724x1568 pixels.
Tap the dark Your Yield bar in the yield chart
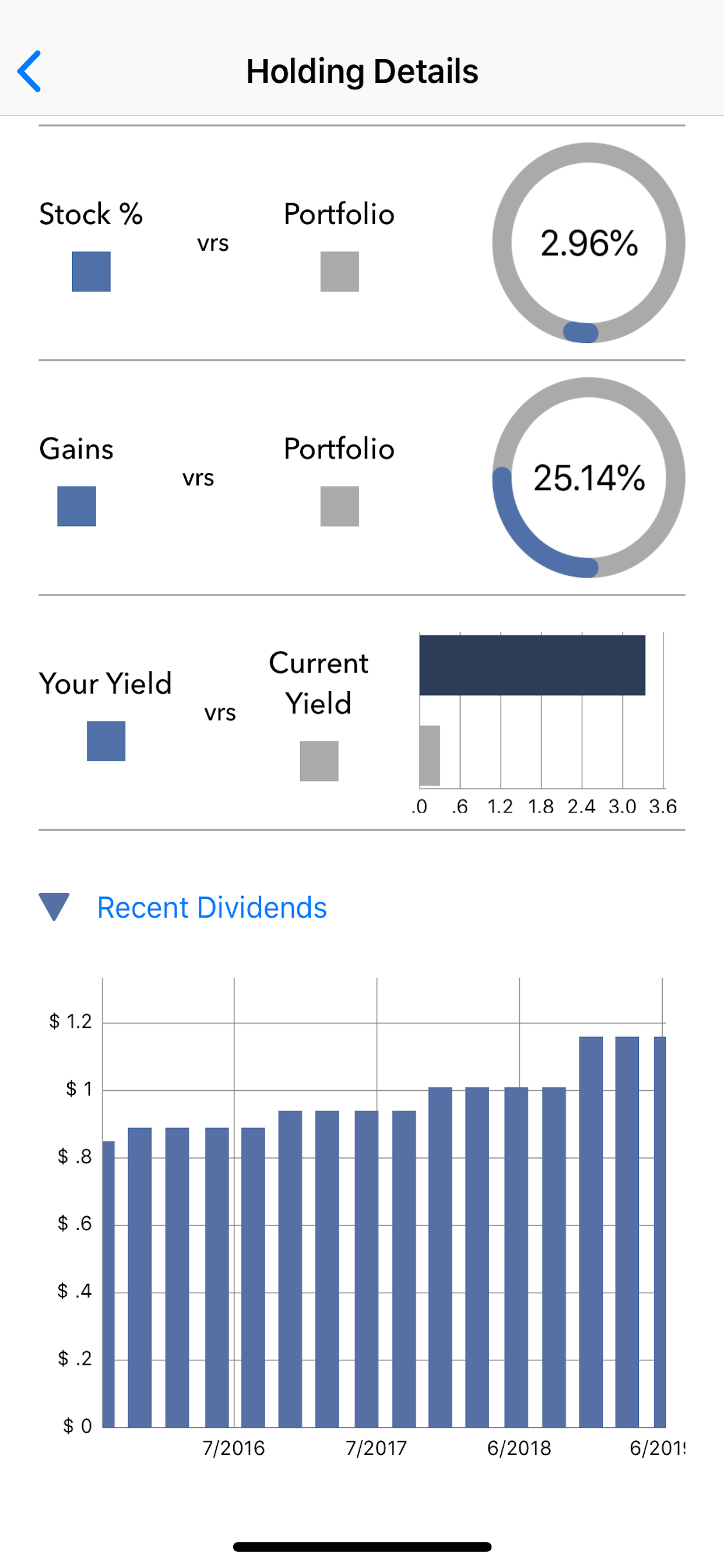pyautogui.click(x=532, y=666)
